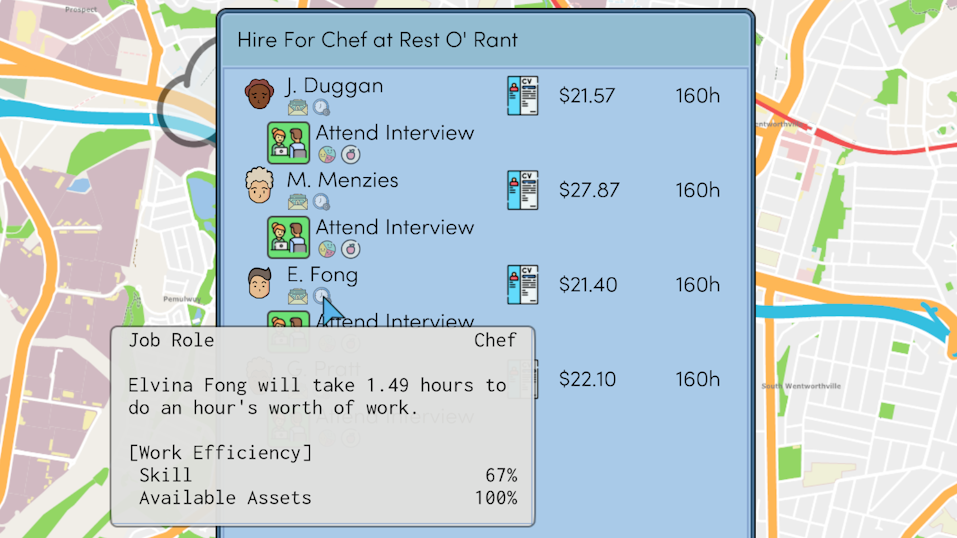Tap the clock icon under E. Fong
The width and height of the screenshot is (957, 538).
[320, 296]
